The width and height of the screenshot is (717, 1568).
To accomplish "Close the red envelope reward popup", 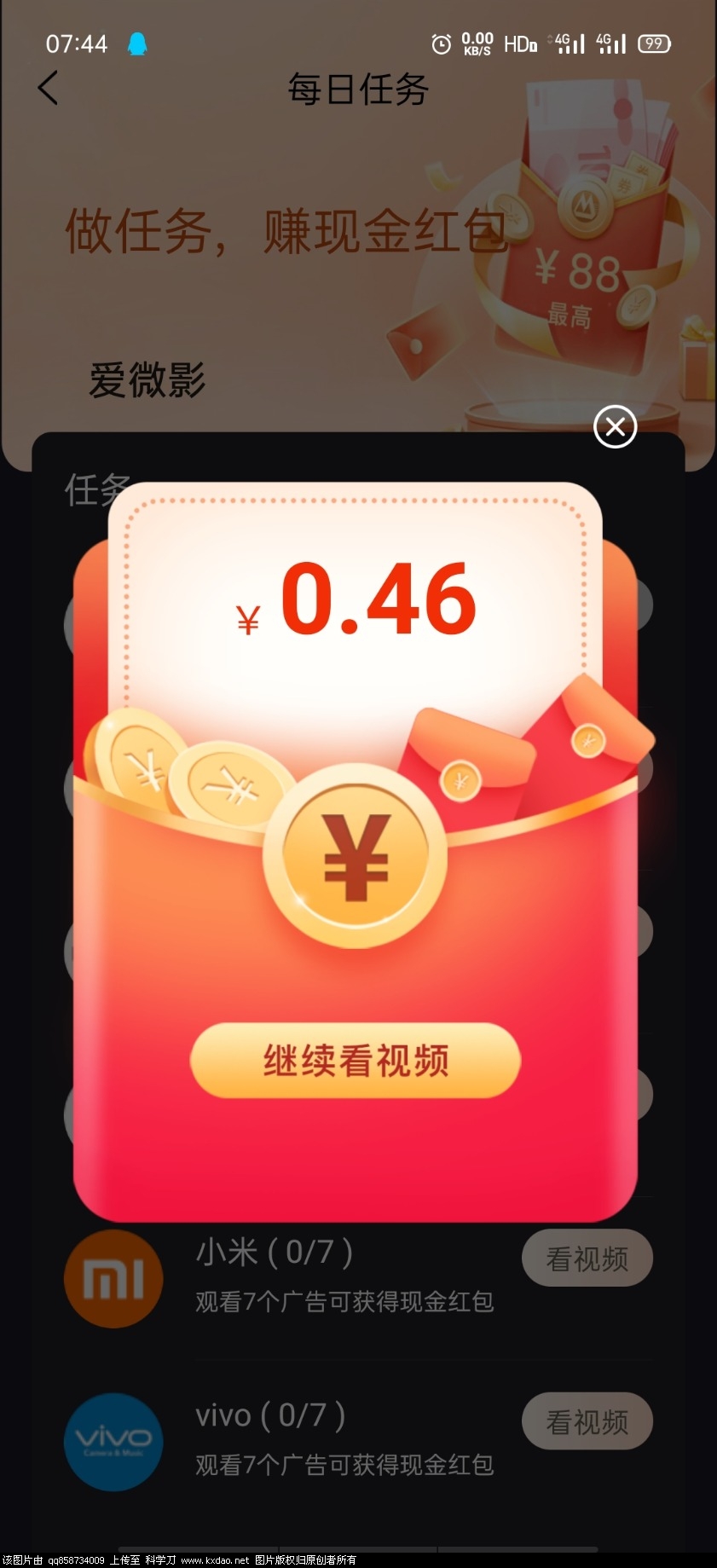I will click(x=615, y=426).
